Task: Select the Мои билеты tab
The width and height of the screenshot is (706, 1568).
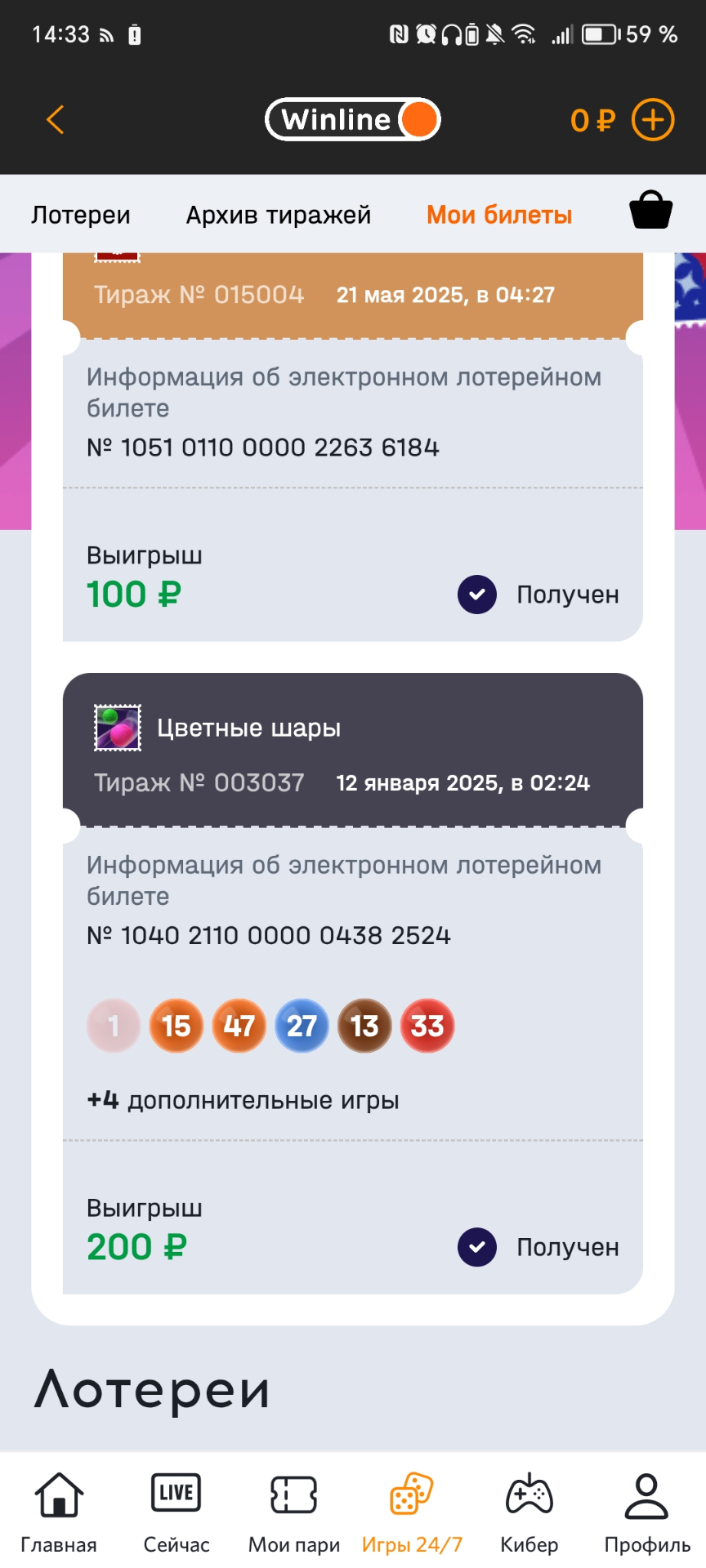Action: click(499, 215)
